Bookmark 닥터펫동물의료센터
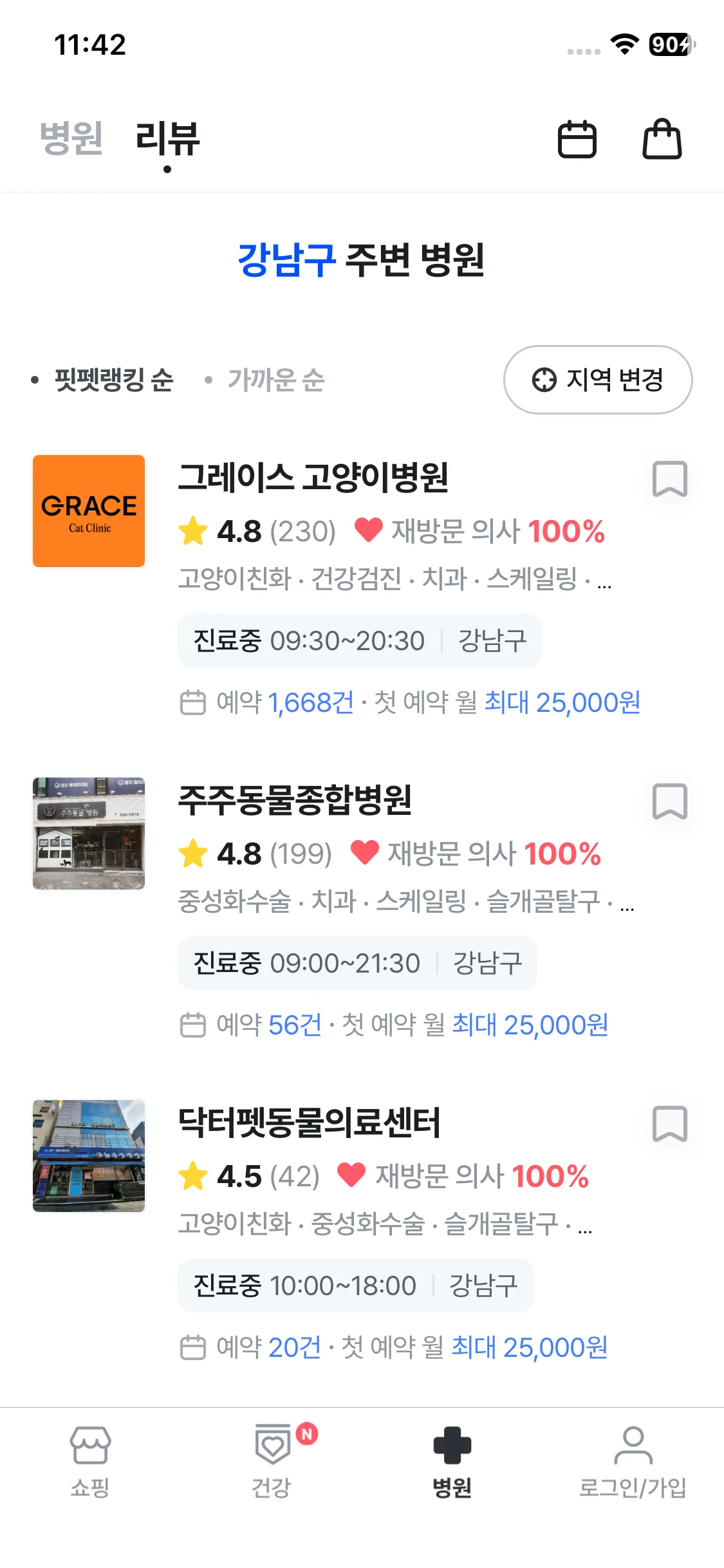 click(669, 1124)
